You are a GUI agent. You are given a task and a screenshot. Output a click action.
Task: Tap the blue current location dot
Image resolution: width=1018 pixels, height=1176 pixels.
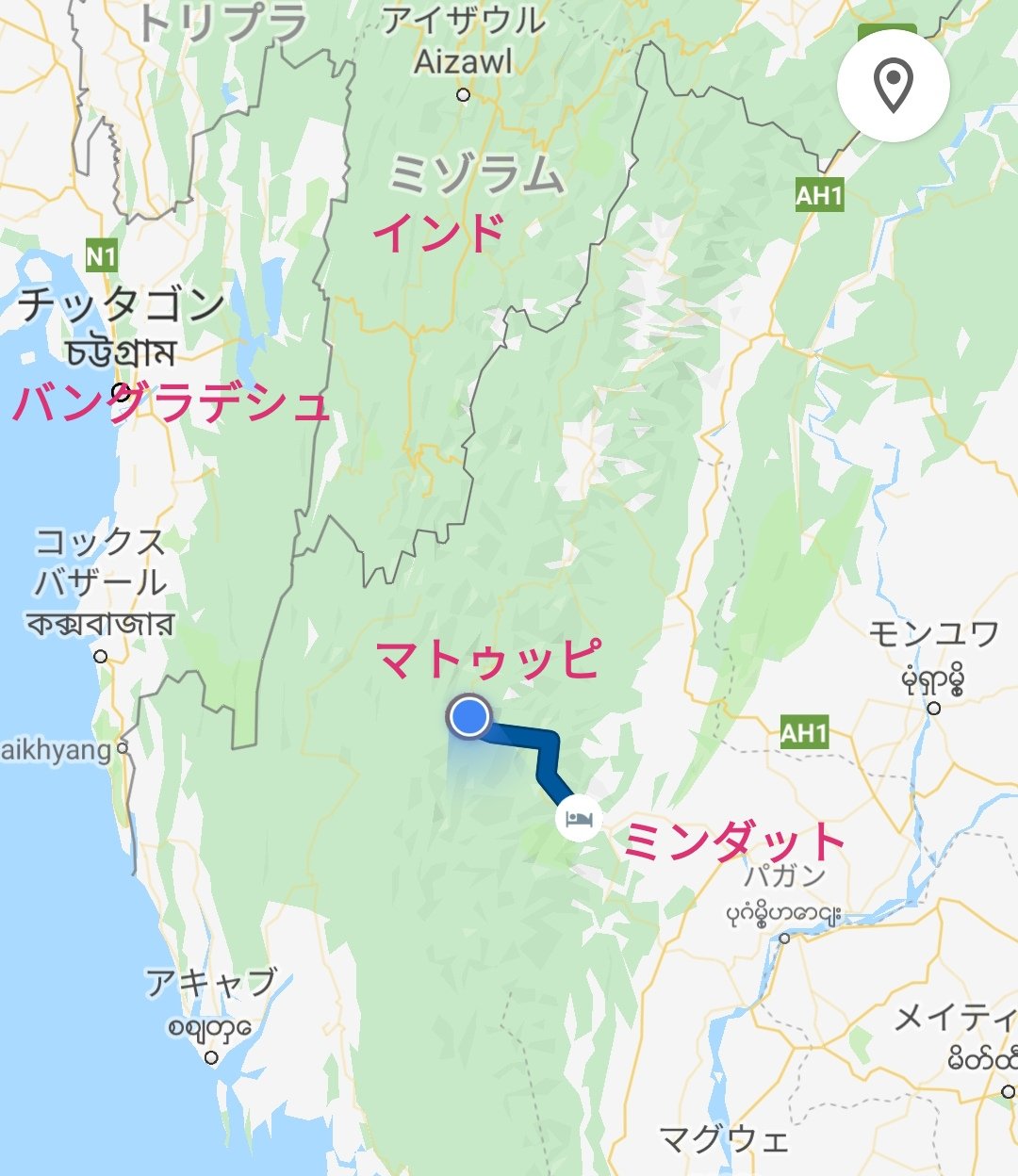pos(468,717)
